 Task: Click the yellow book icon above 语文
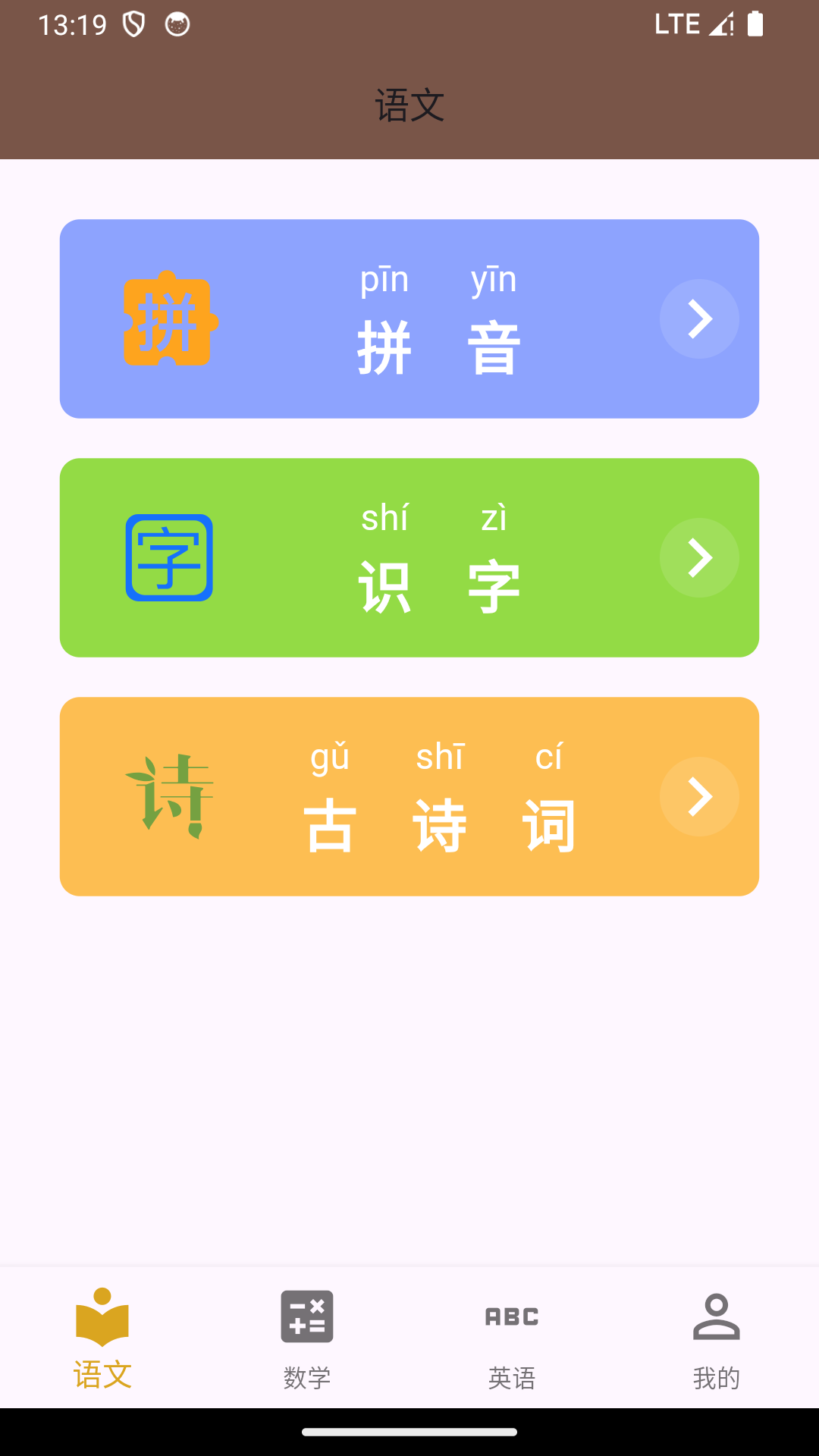pyautogui.click(x=102, y=1316)
